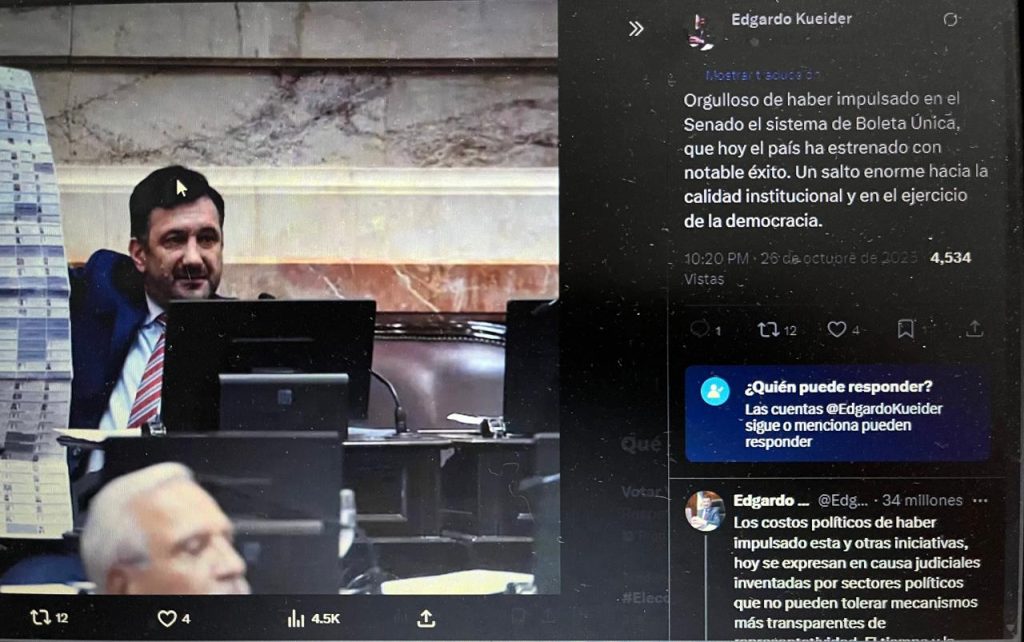1024x642 pixels.
Task: Tap Mostrar traducción to translate post
Action: [762, 74]
